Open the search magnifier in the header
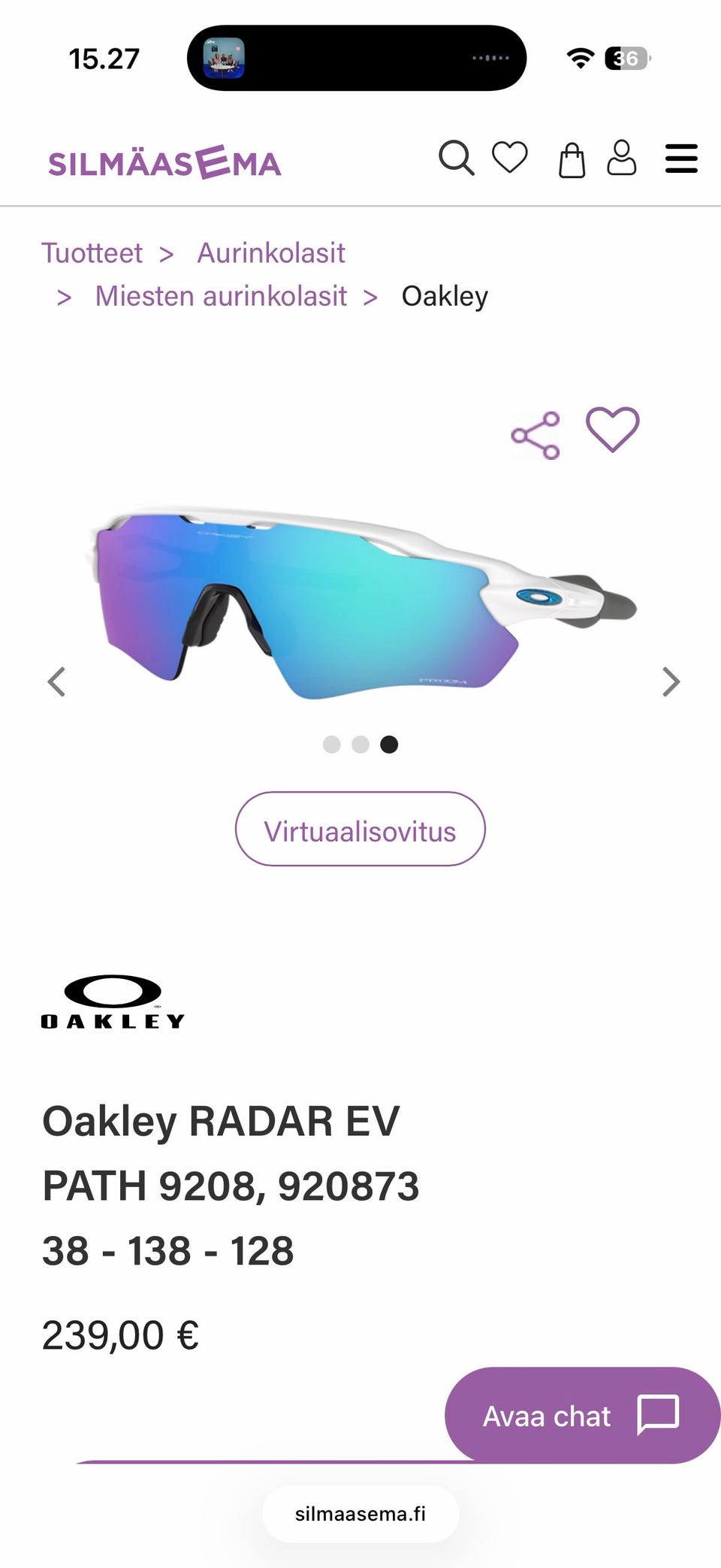Screen dimensions: 721x1568 click(456, 159)
